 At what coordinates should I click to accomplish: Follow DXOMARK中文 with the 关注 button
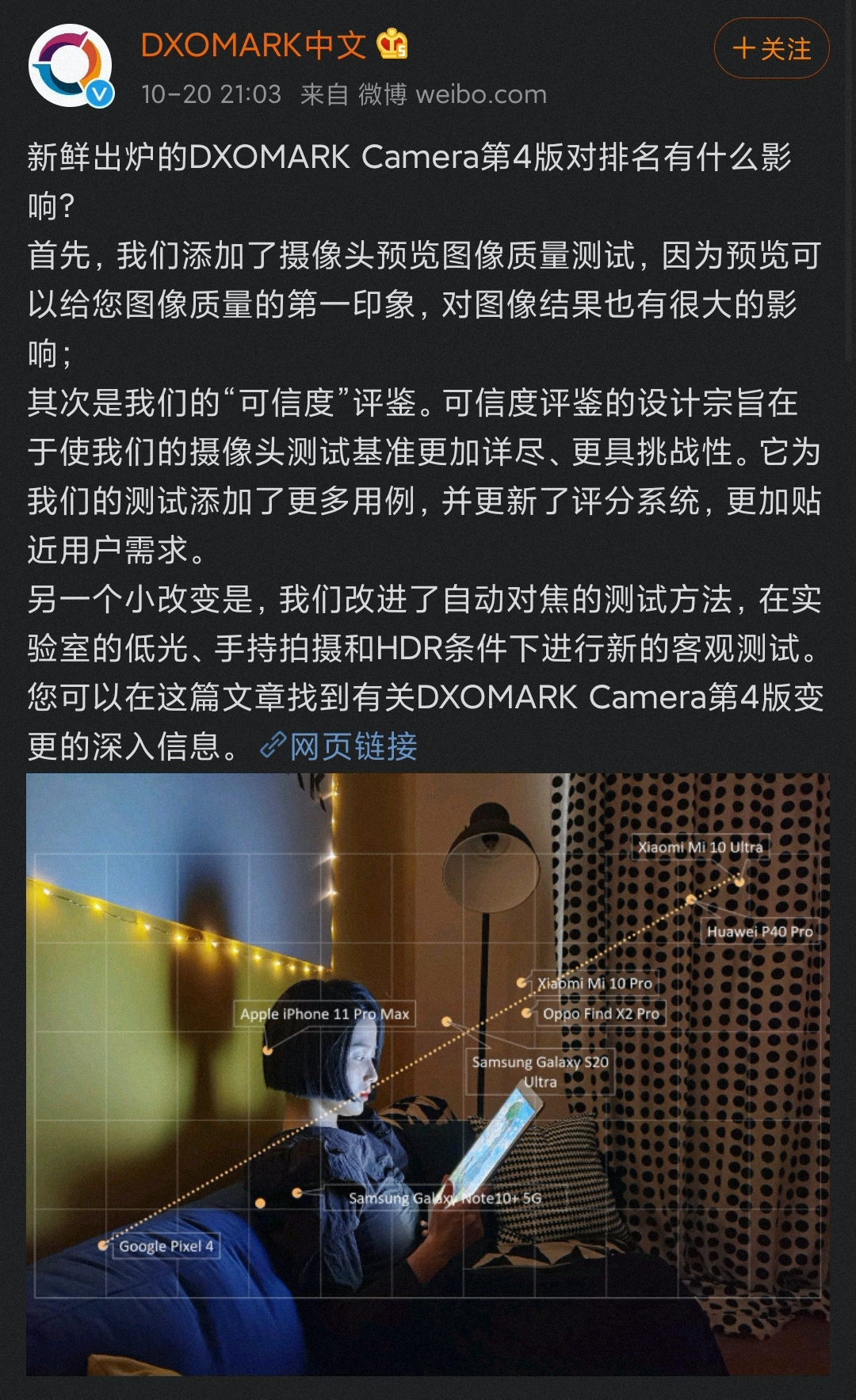coord(771,49)
